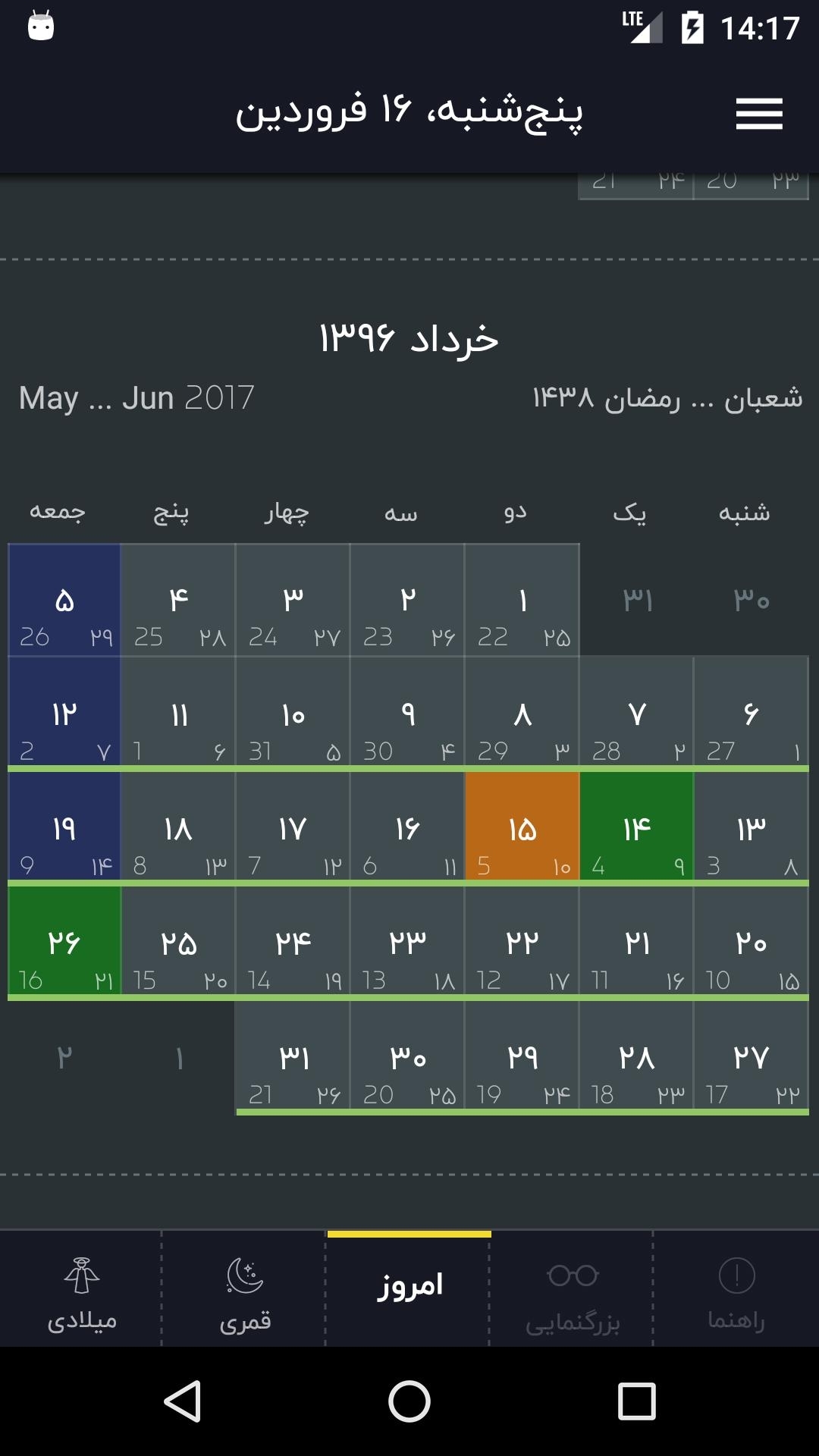Select day ۱ Khordad (22 May)
This screenshot has width=819, height=1456.
click(x=522, y=599)
